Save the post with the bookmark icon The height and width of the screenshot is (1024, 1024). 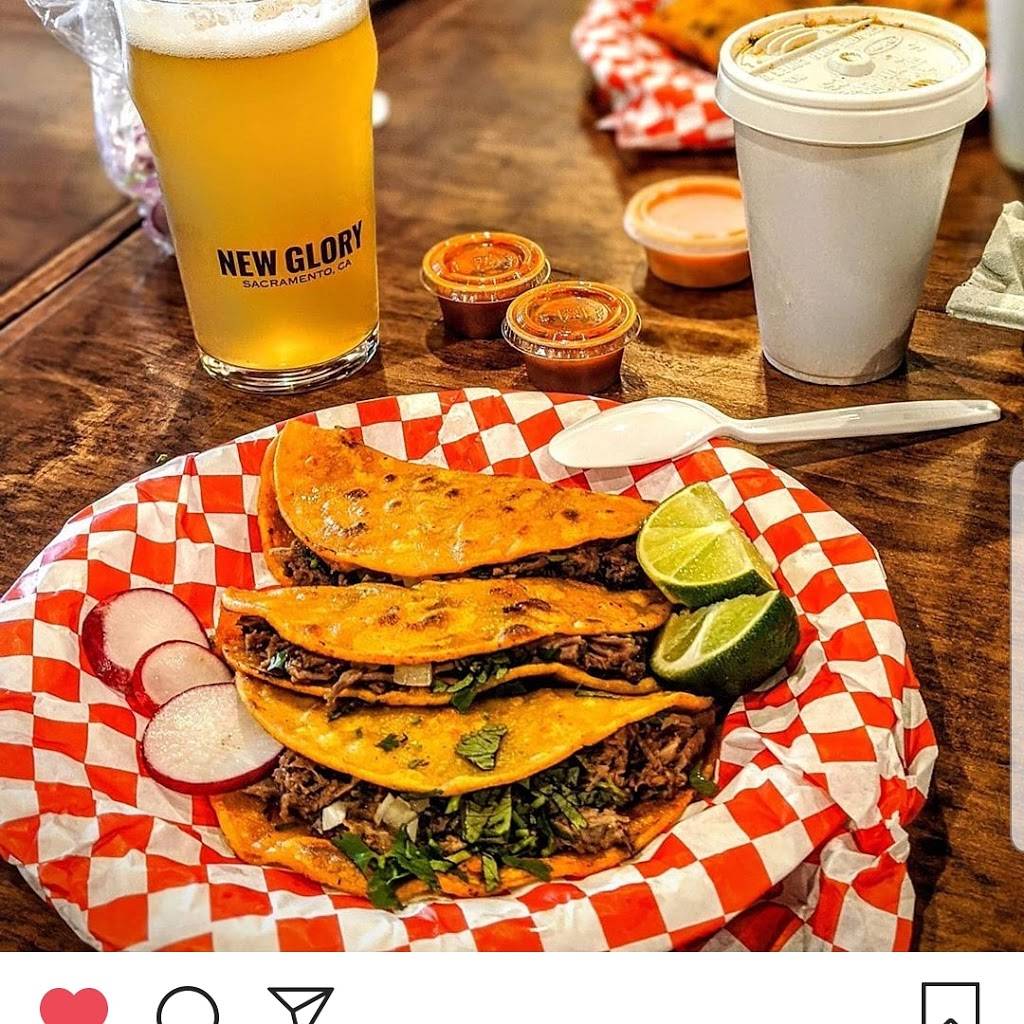click(x=949, y=1005)
